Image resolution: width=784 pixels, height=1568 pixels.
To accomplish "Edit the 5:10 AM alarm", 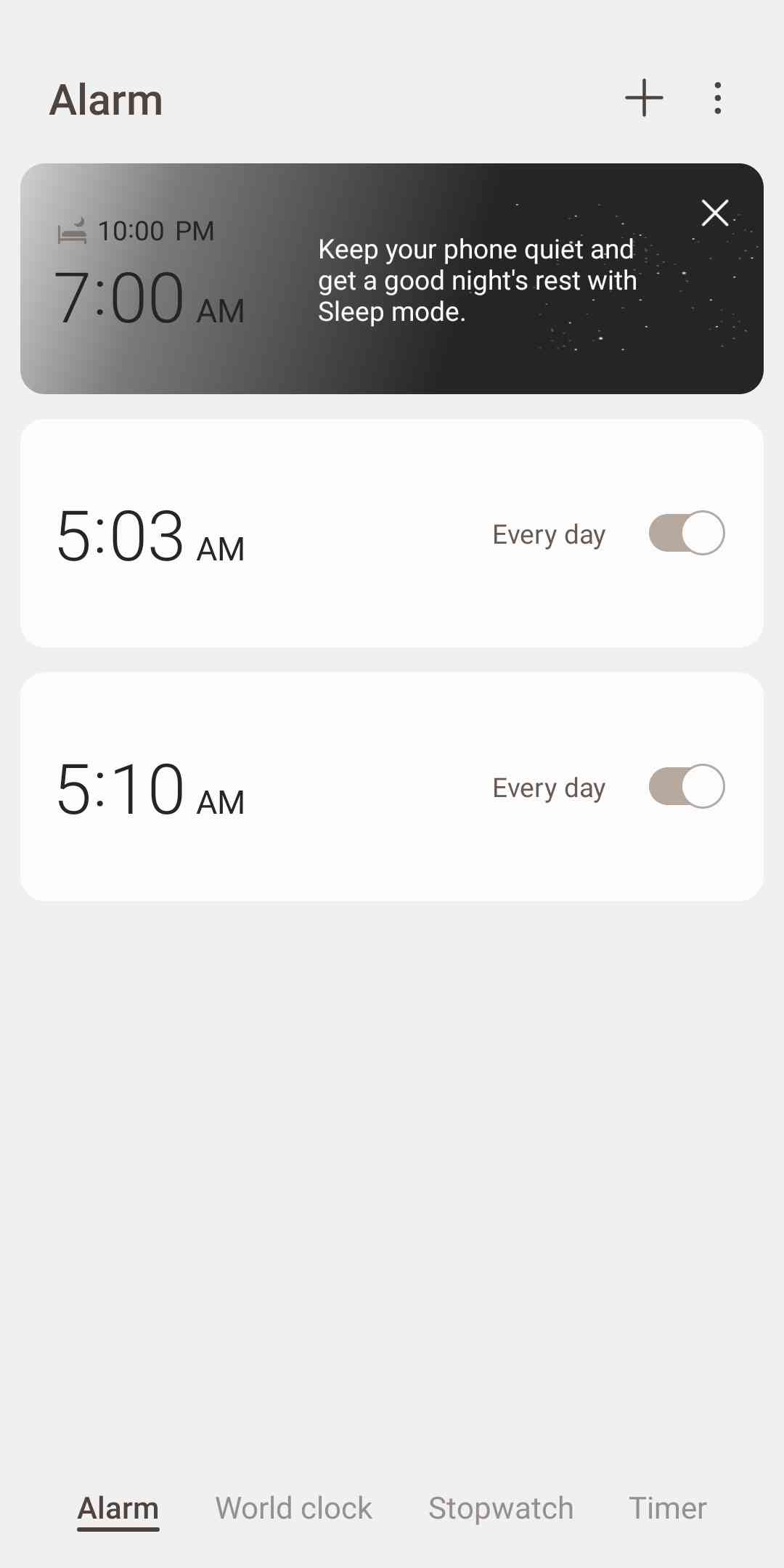I will (x=218, y=788).
